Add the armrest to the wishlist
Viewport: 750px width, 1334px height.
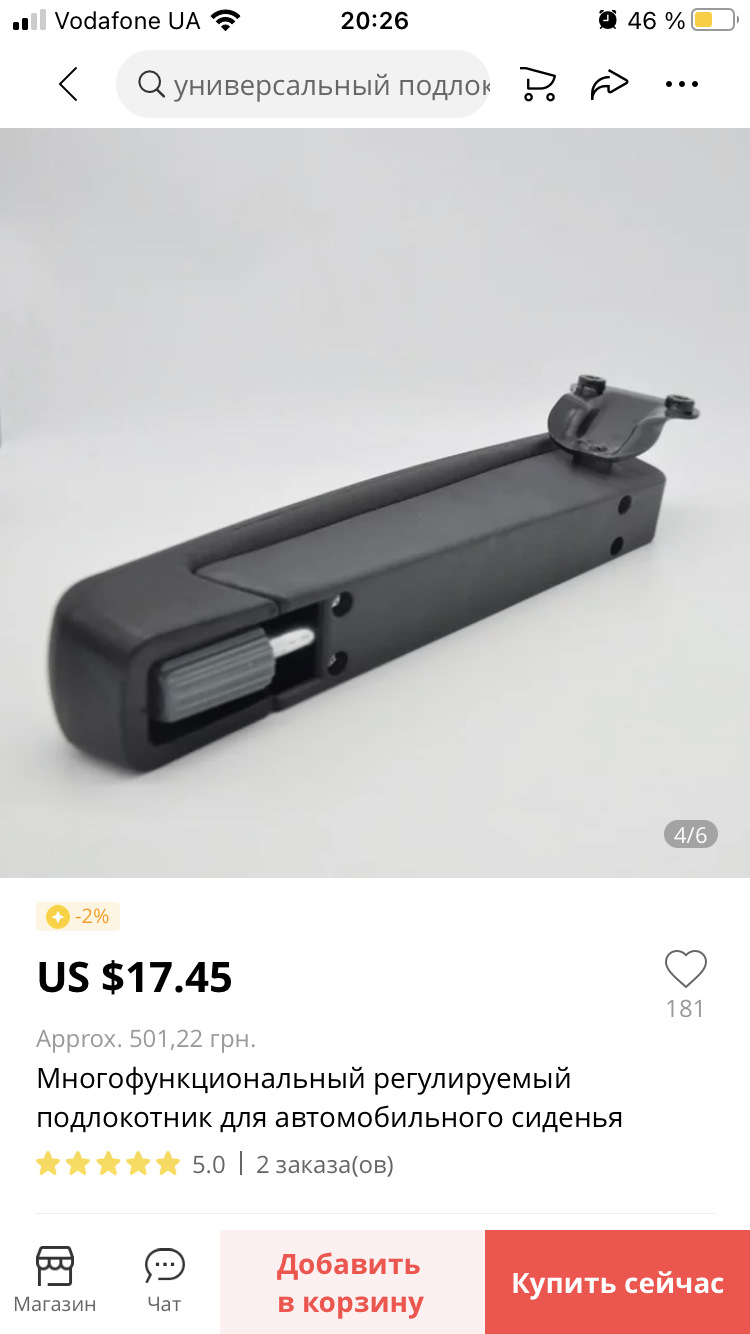click(x=685, y=970)
